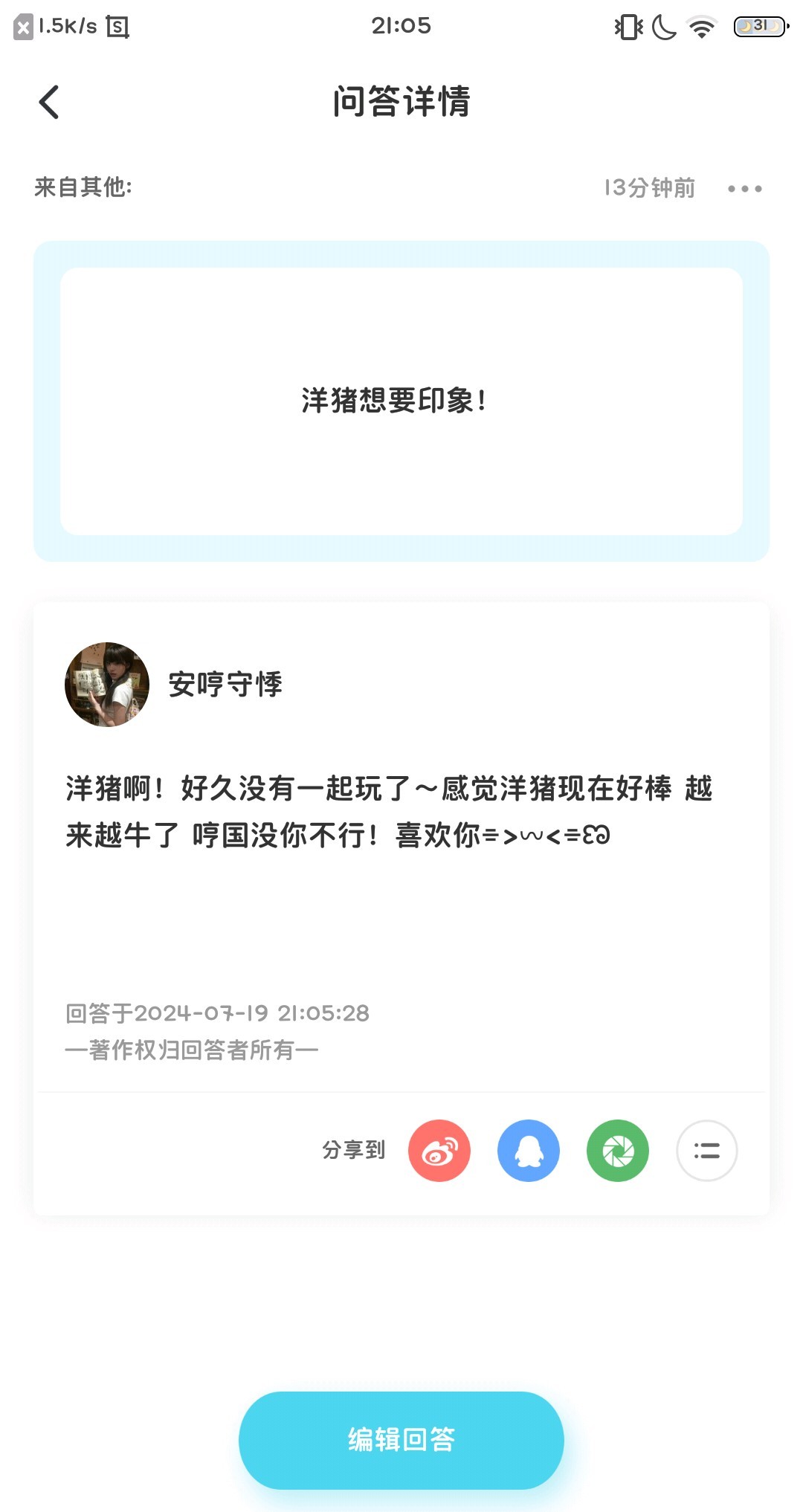Viewport: 803px width, 1512px height.
Task: Open more share options list icon
Action: 707,1151
